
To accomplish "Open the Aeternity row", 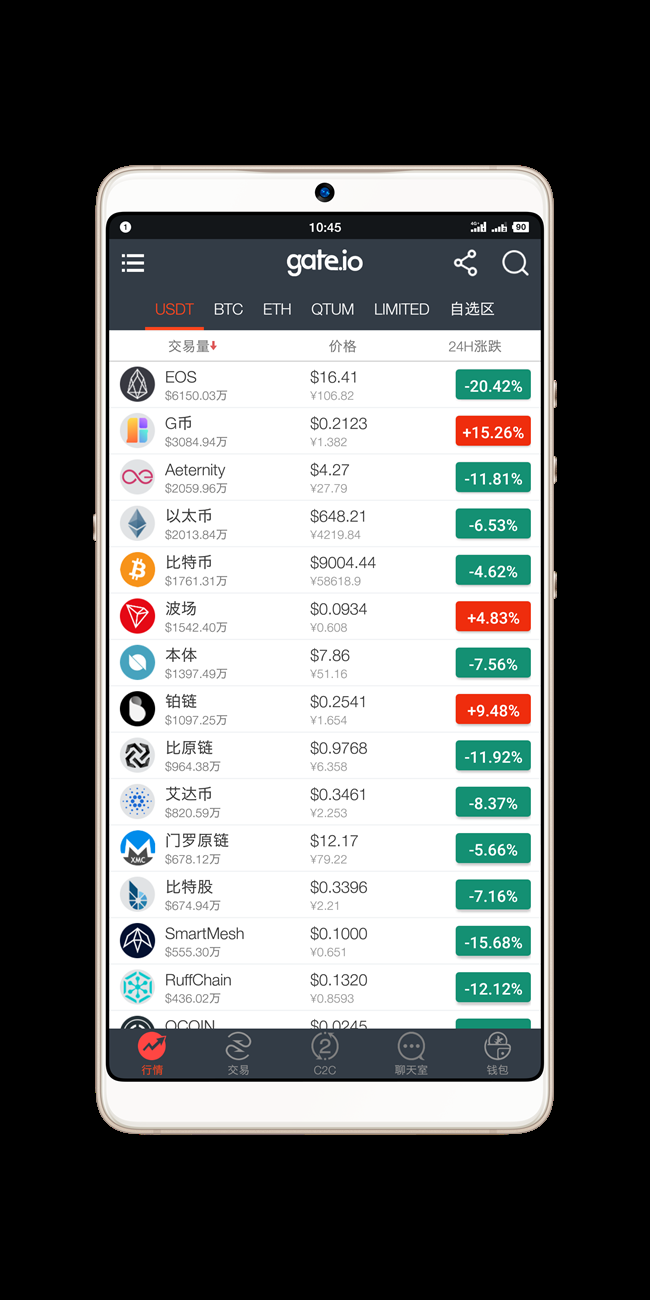I will (x=324, y=478).
